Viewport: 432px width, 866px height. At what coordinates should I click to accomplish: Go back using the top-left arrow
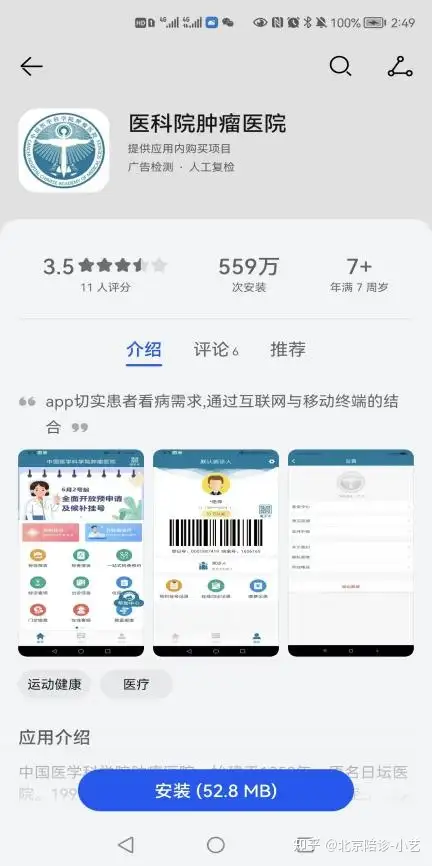31,67
